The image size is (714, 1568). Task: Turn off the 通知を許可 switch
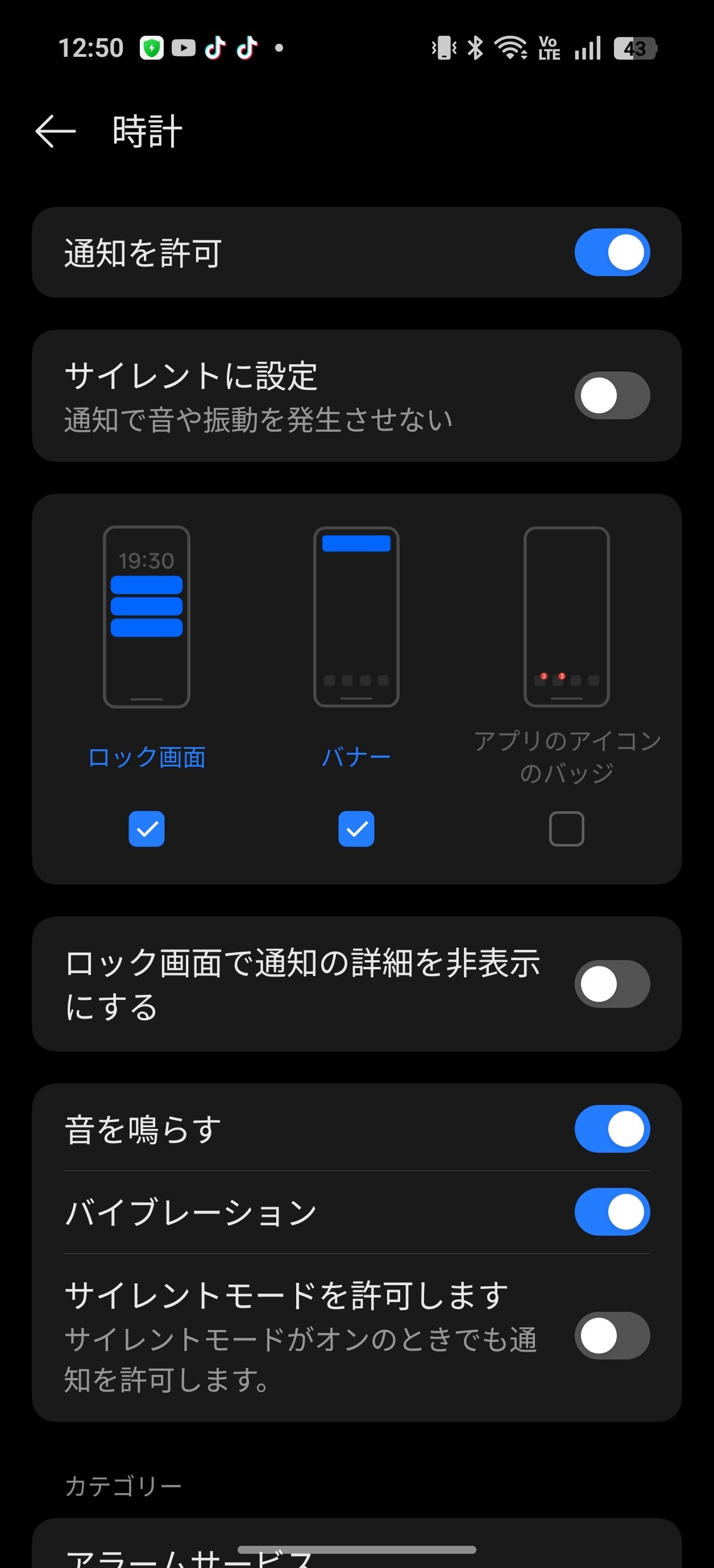(612, 252)
